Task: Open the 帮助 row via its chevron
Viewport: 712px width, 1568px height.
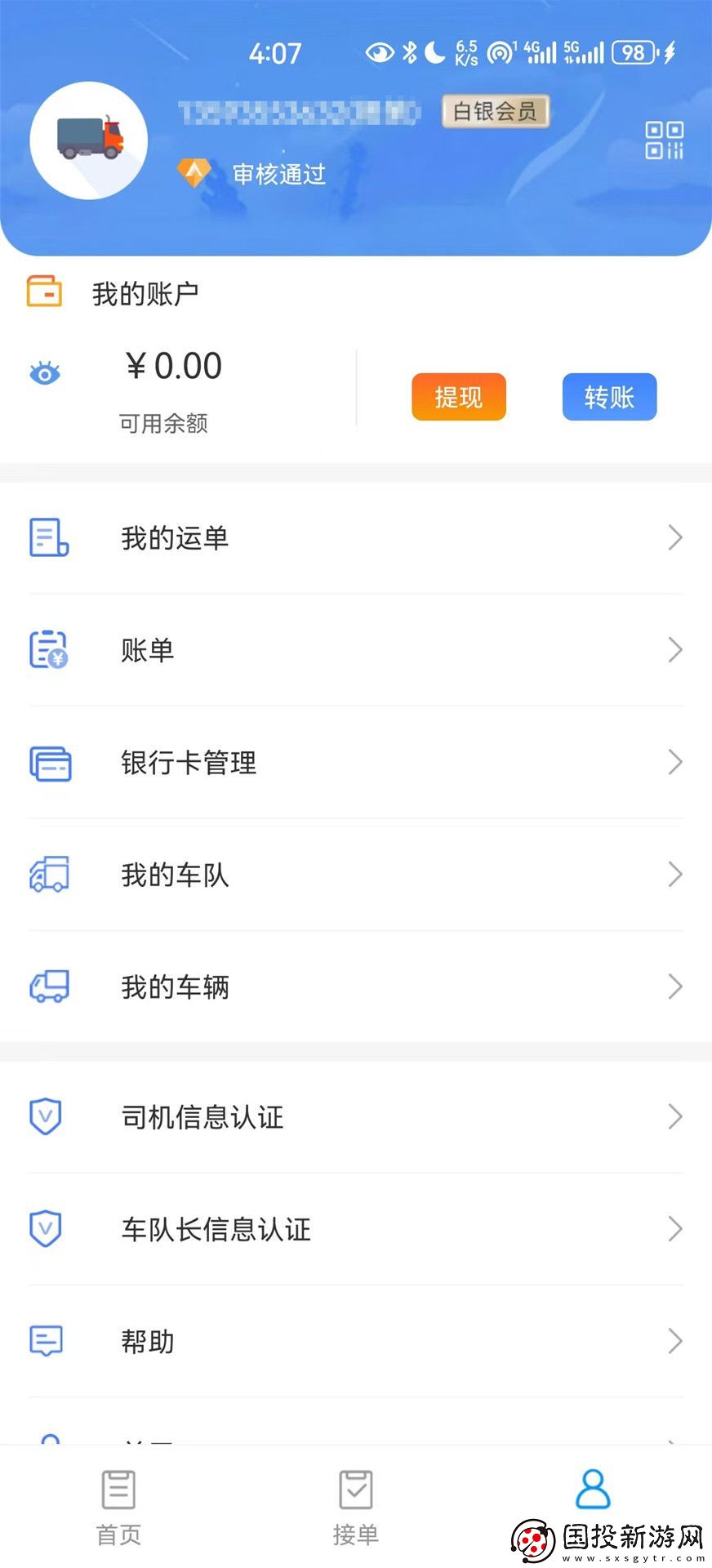Action: click(674, 1340)
